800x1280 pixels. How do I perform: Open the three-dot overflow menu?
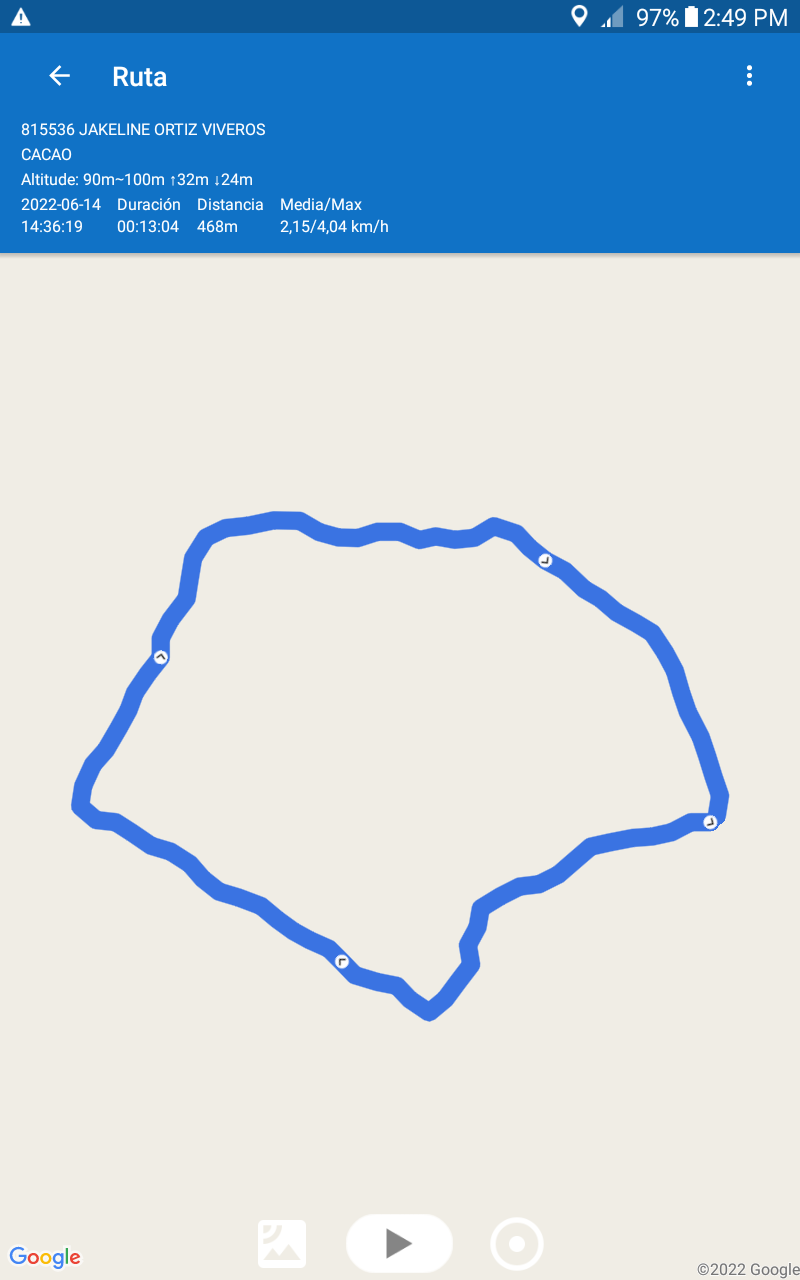pyautogui.click(x=749, y=76)
